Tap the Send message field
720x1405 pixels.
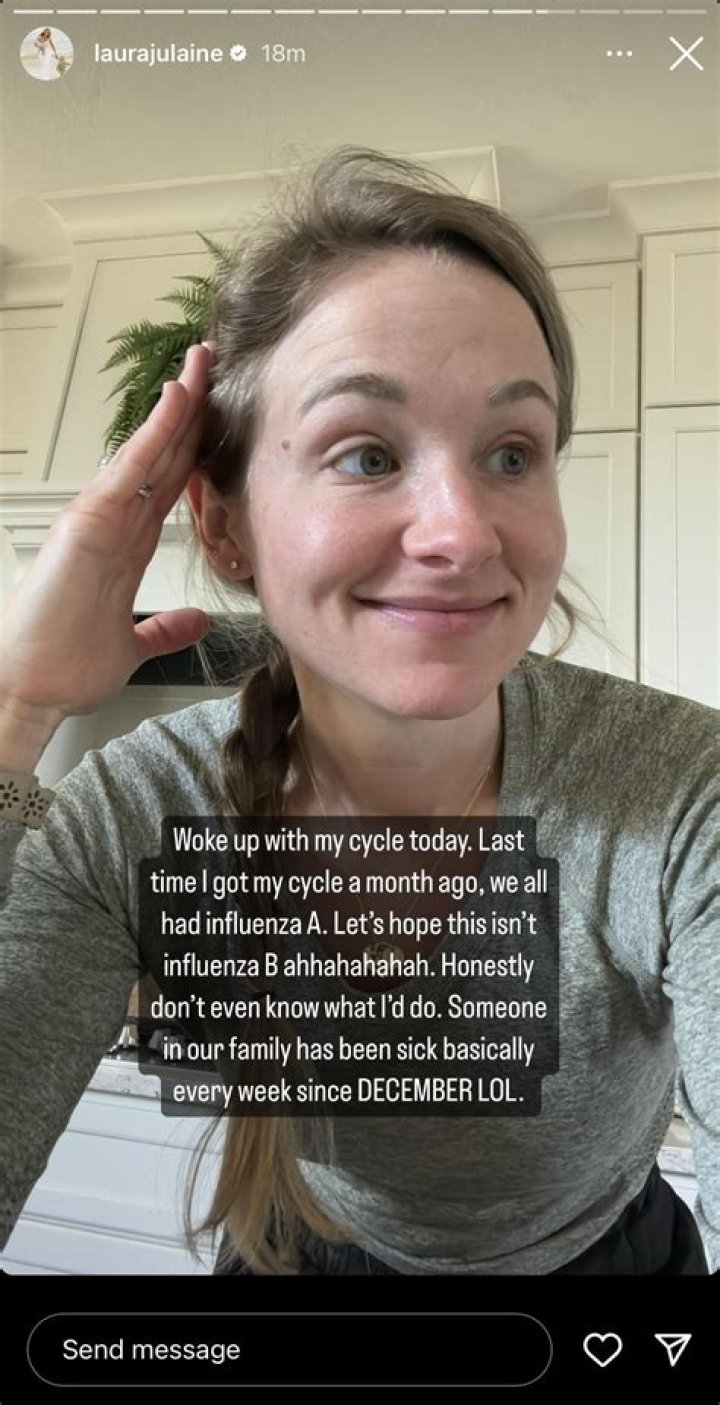[x=289, y=1349]
